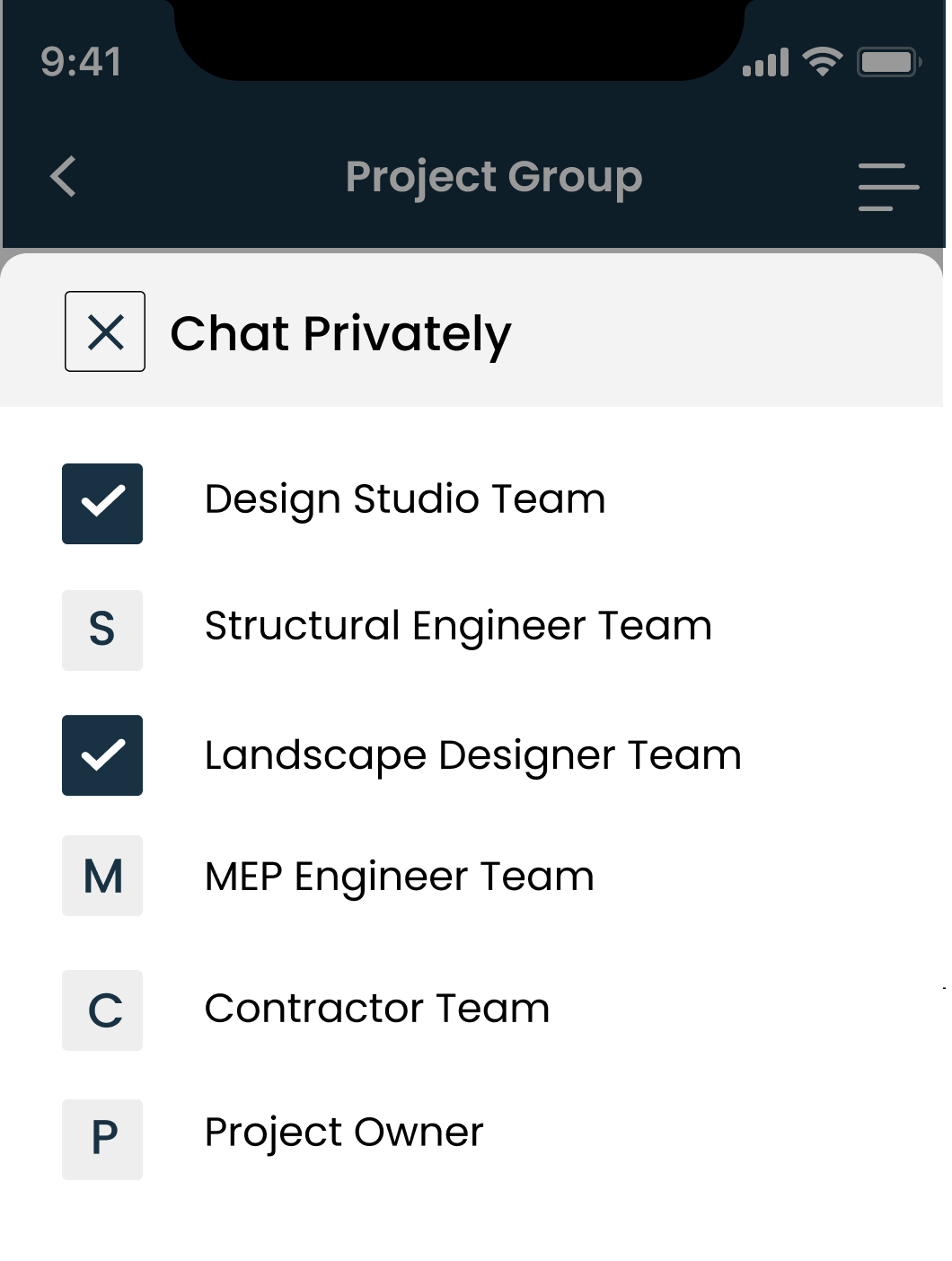Tap the Project Group title

pos(493,176)
